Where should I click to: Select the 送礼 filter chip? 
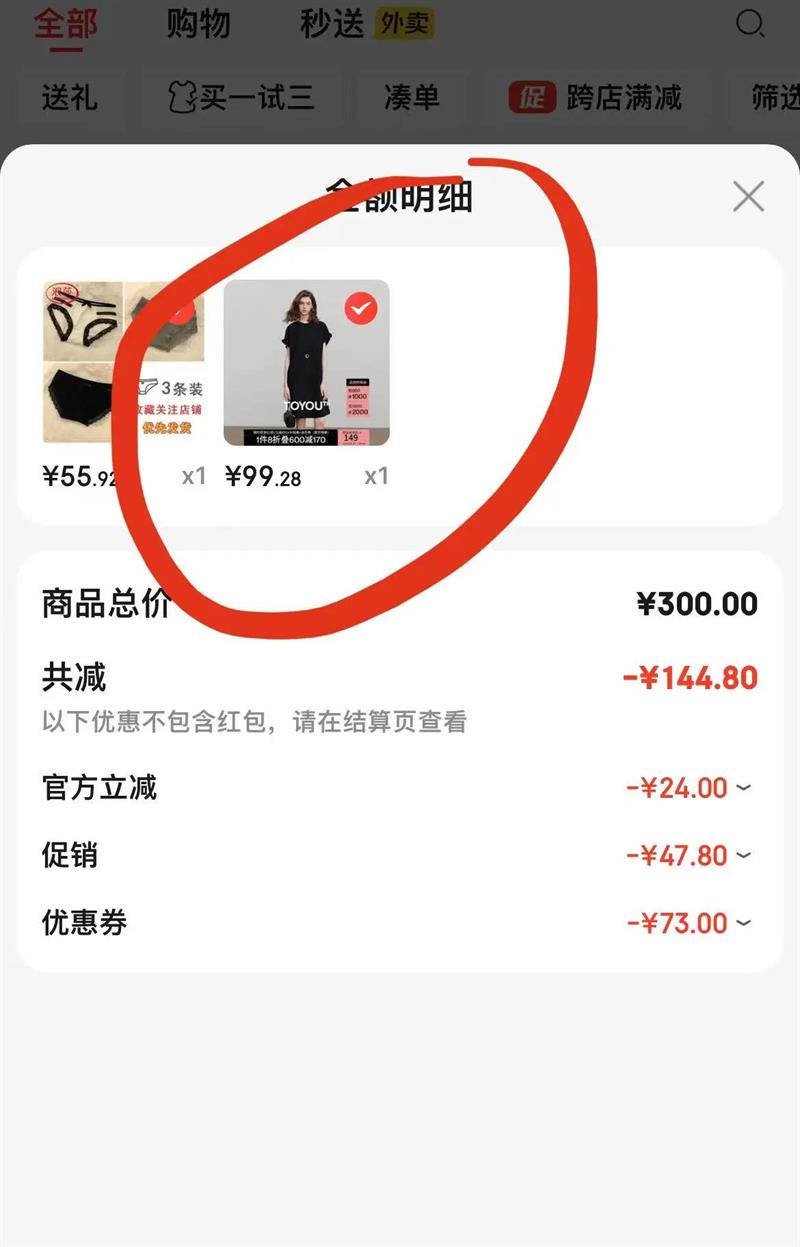coord(69,97)
